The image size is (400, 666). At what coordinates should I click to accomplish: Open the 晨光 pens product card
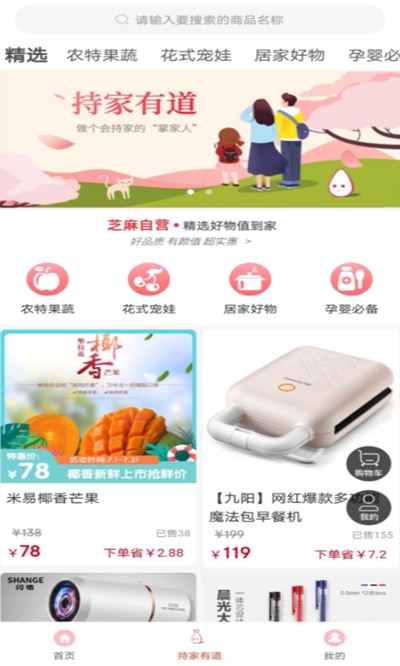(301, 597)
